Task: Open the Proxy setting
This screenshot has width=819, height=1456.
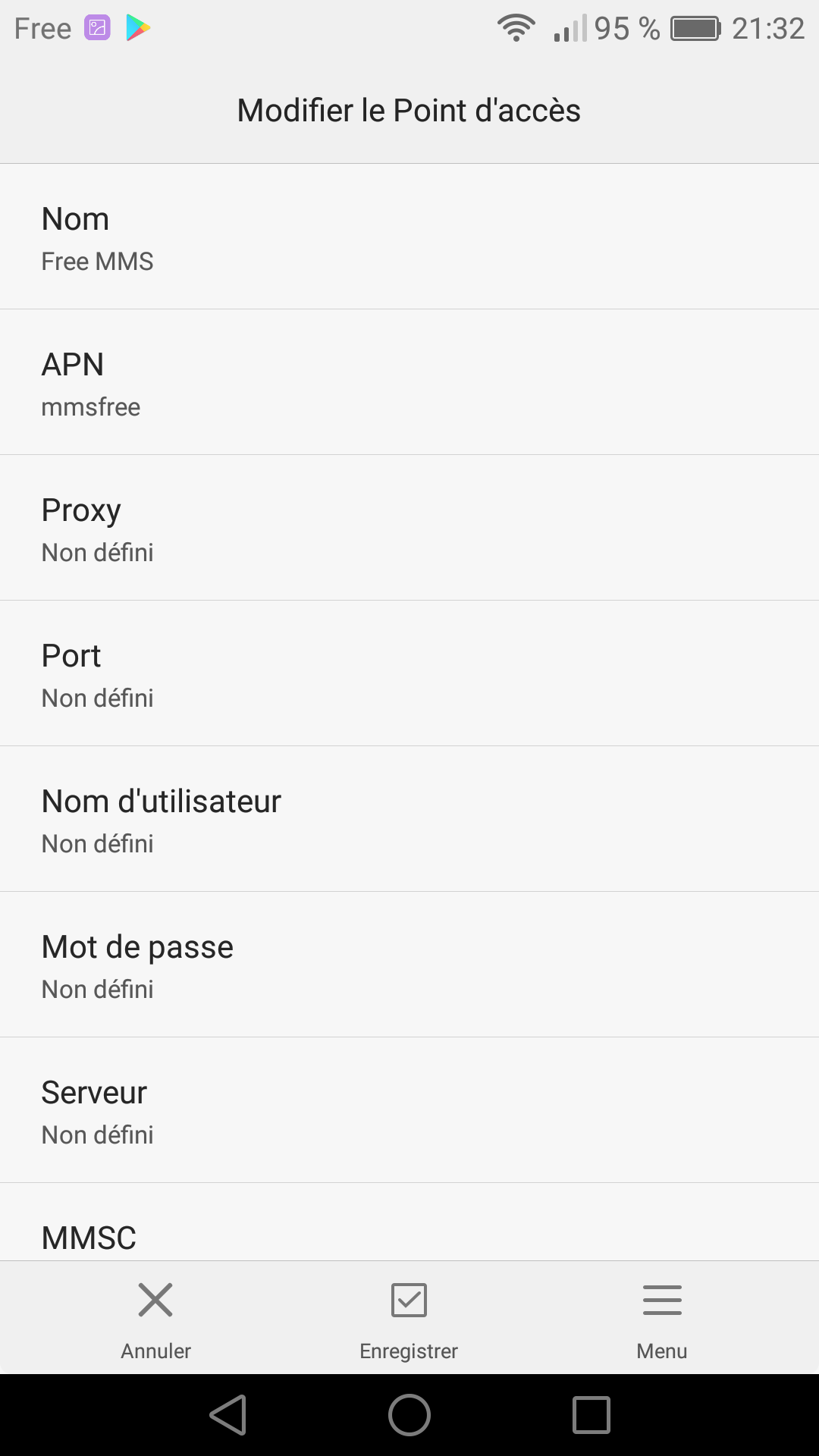Action: tap(409, 528)
